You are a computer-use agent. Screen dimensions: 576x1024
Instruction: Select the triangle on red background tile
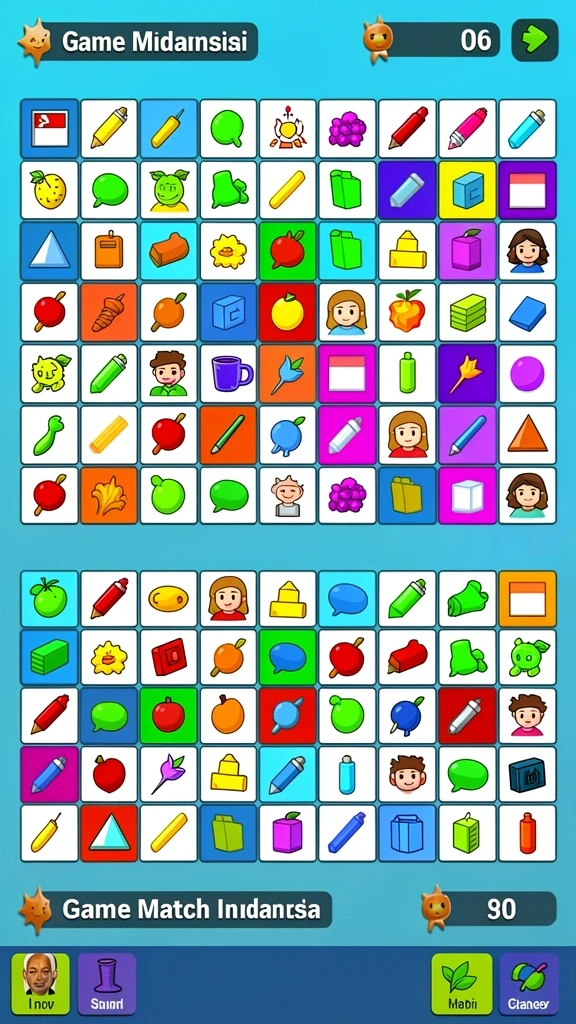point(109,833)
